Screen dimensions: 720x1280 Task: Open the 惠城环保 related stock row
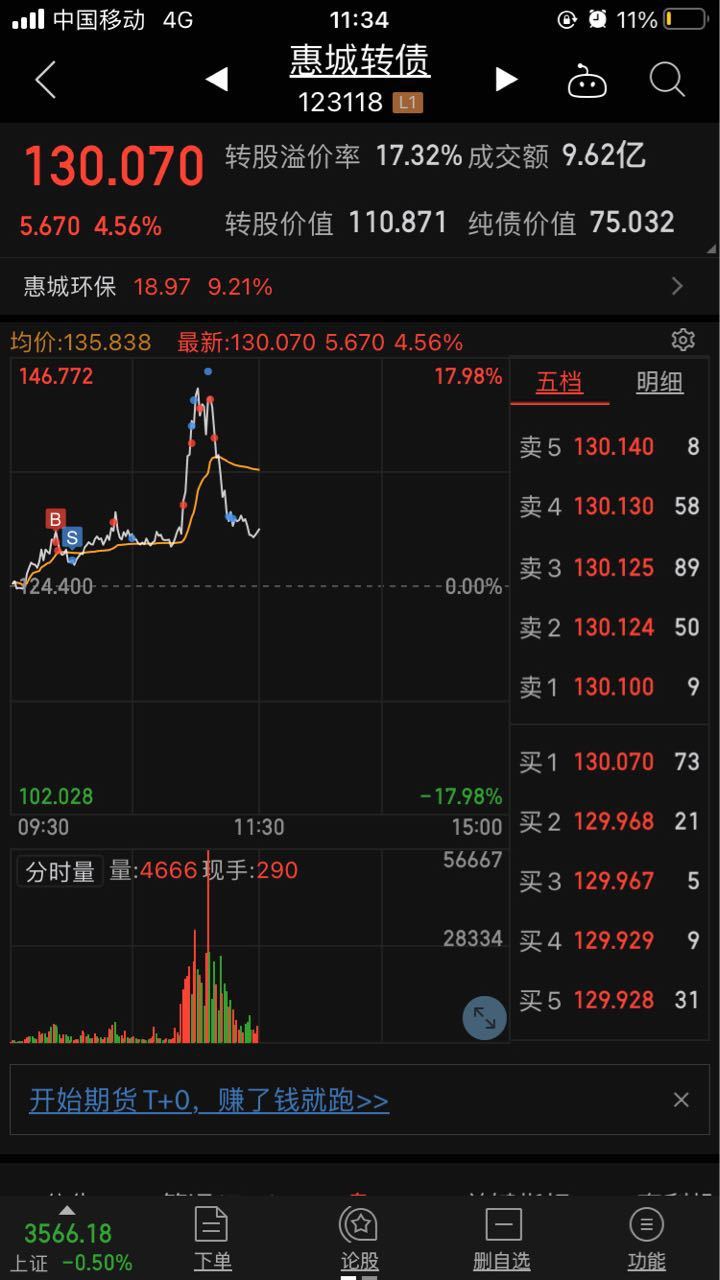point(360,287)
